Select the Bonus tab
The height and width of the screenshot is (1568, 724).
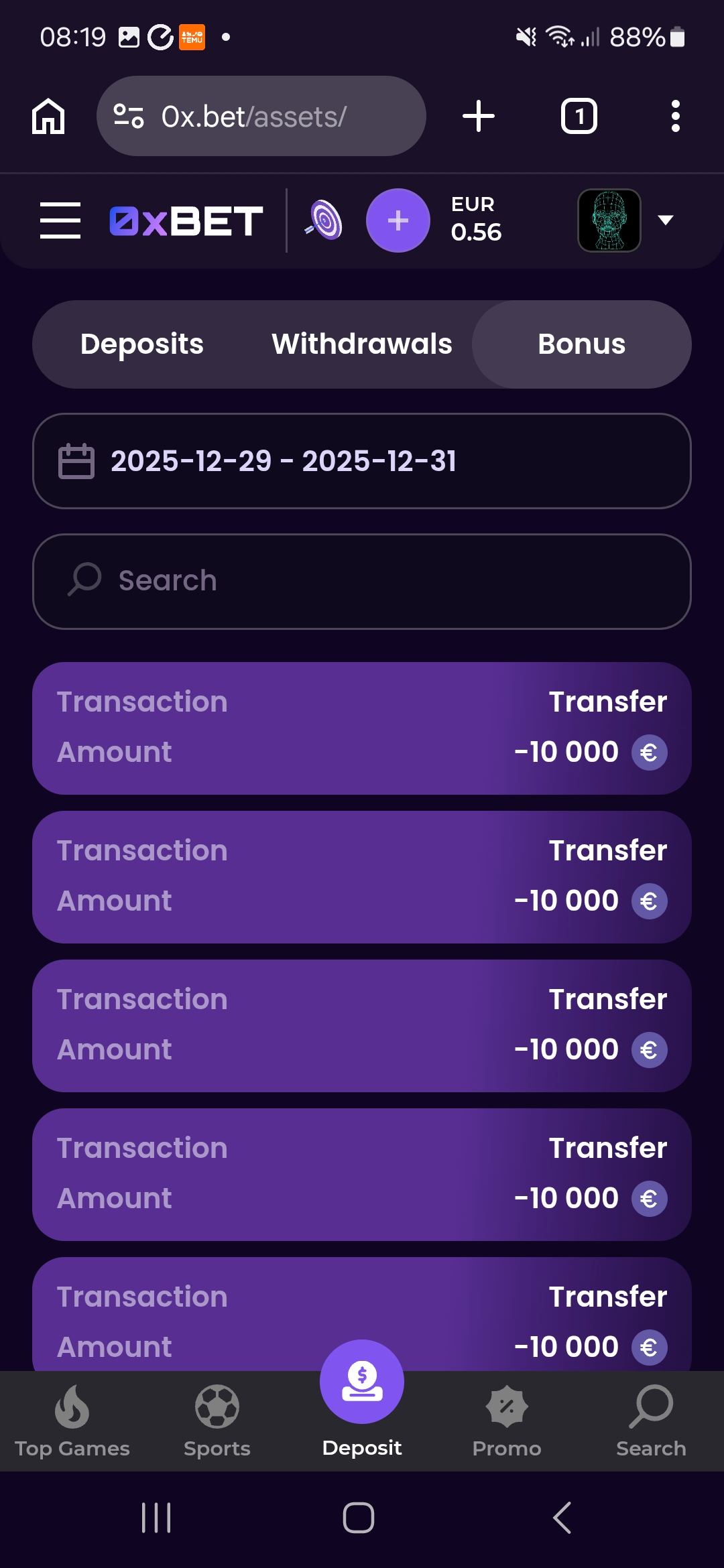[x=581, y=344]
